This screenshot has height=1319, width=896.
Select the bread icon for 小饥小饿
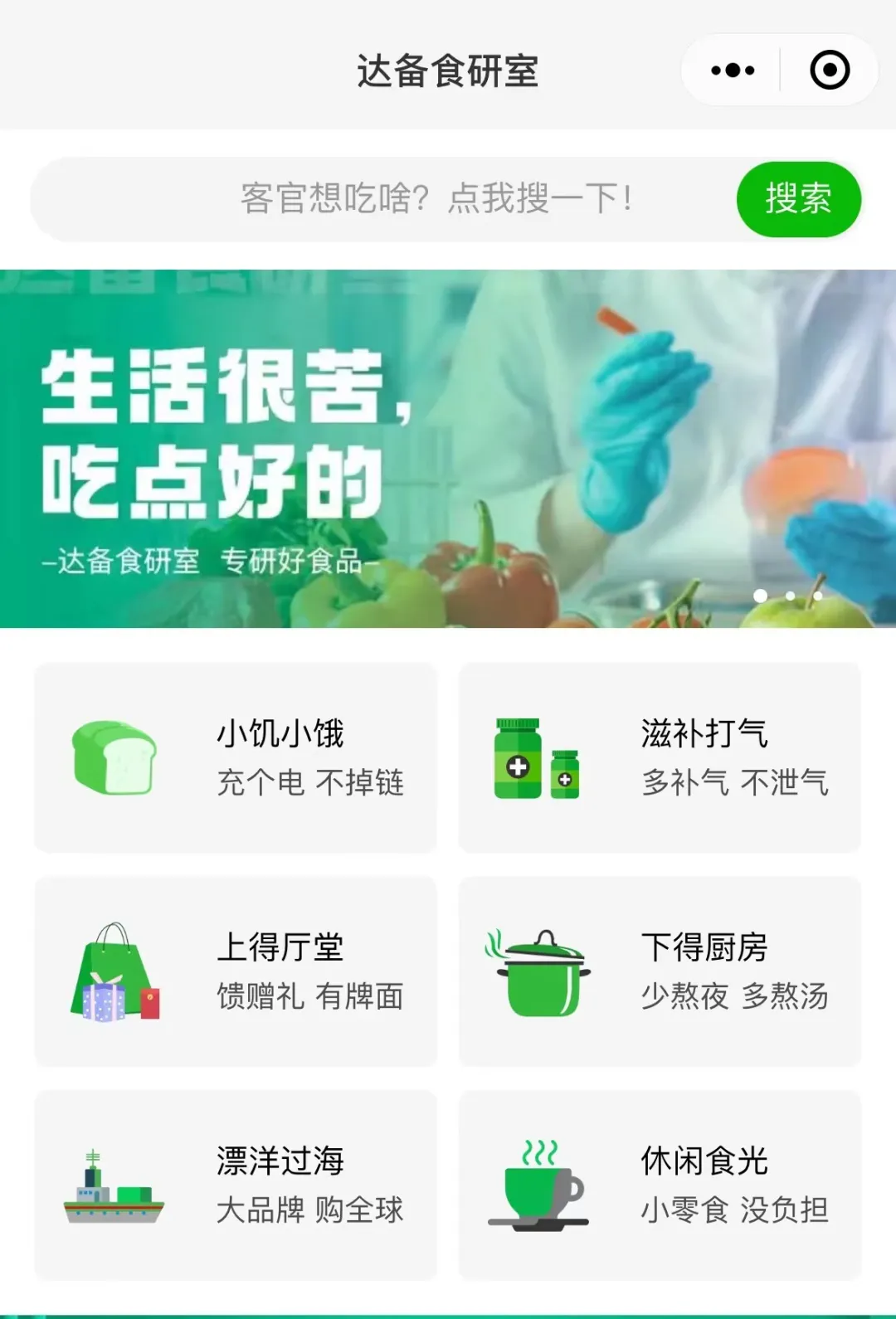[112, 759]
